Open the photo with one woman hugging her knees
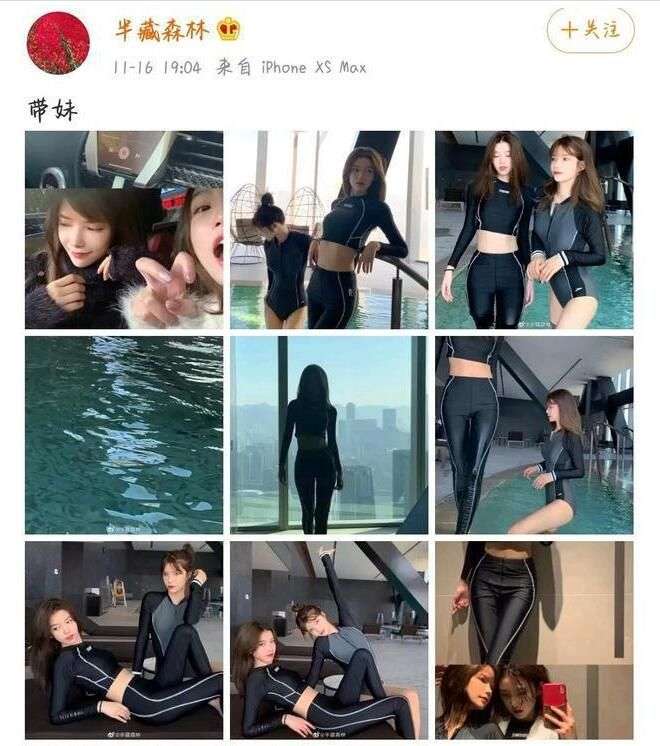Viewport: 660px width, 746px height. [x=124, y=640]
